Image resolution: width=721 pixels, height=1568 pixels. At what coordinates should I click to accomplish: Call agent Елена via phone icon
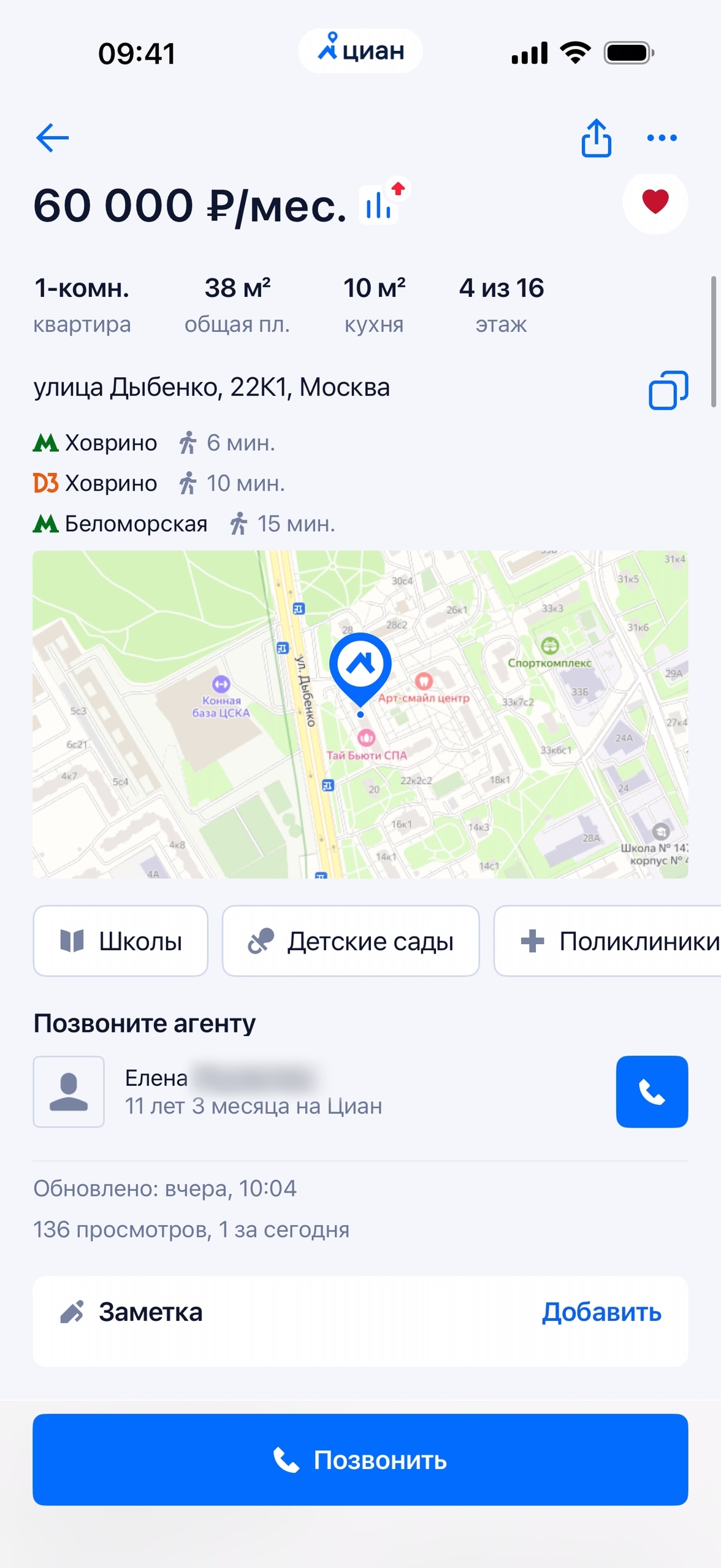coord(651,1091)
